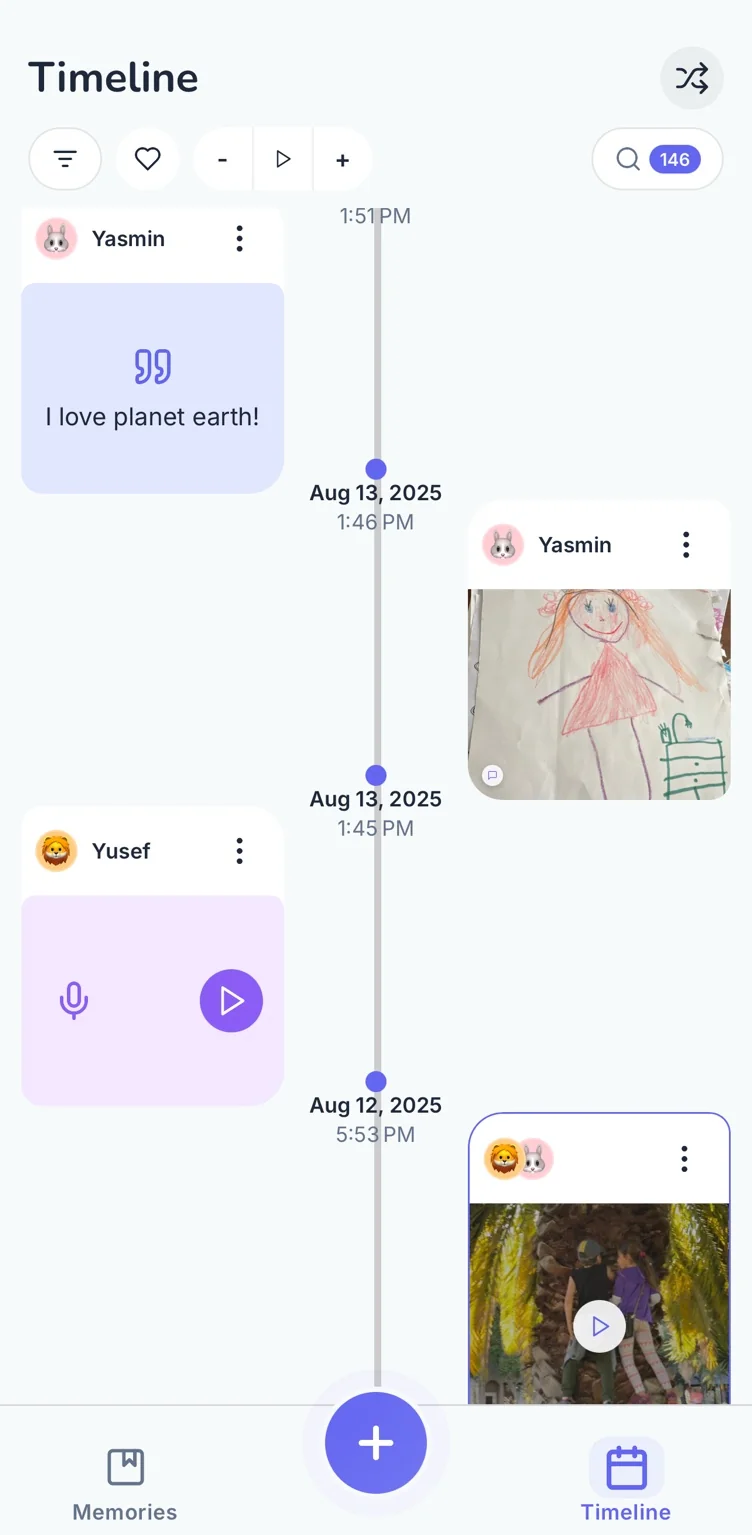Tap Yusef's lion avatar on the voice memo
Viewport: 752px width, 1535px height.
pos(57,851)
